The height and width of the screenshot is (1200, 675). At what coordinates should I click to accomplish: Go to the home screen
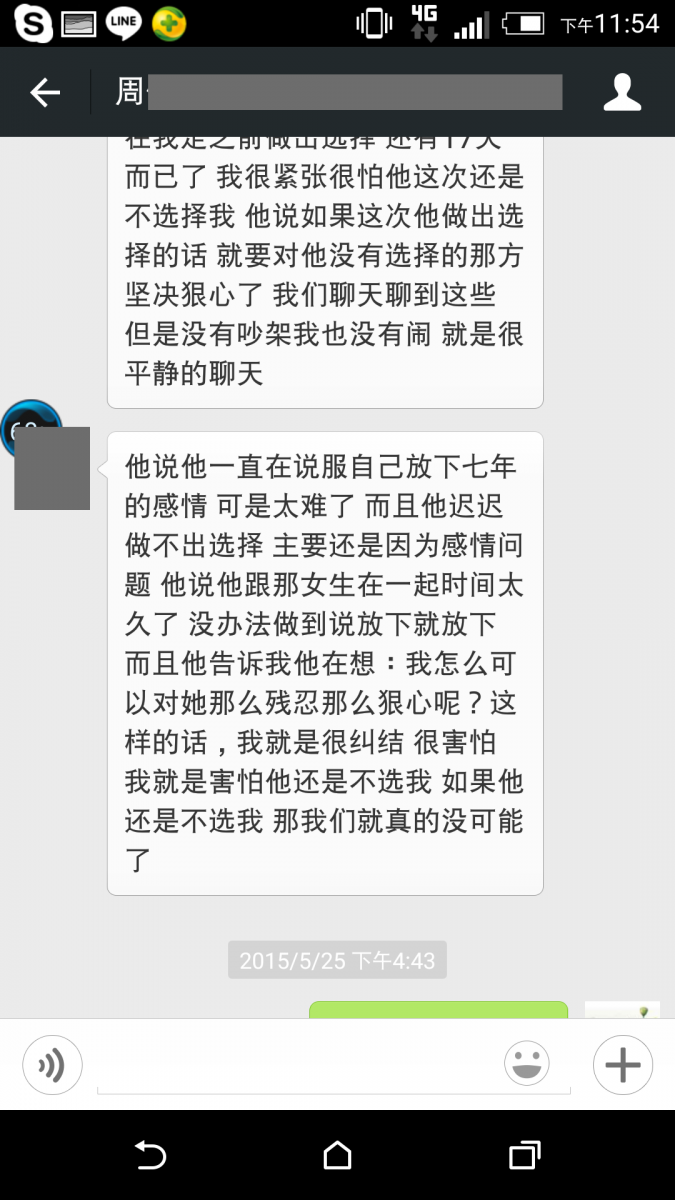point(338,1156)
